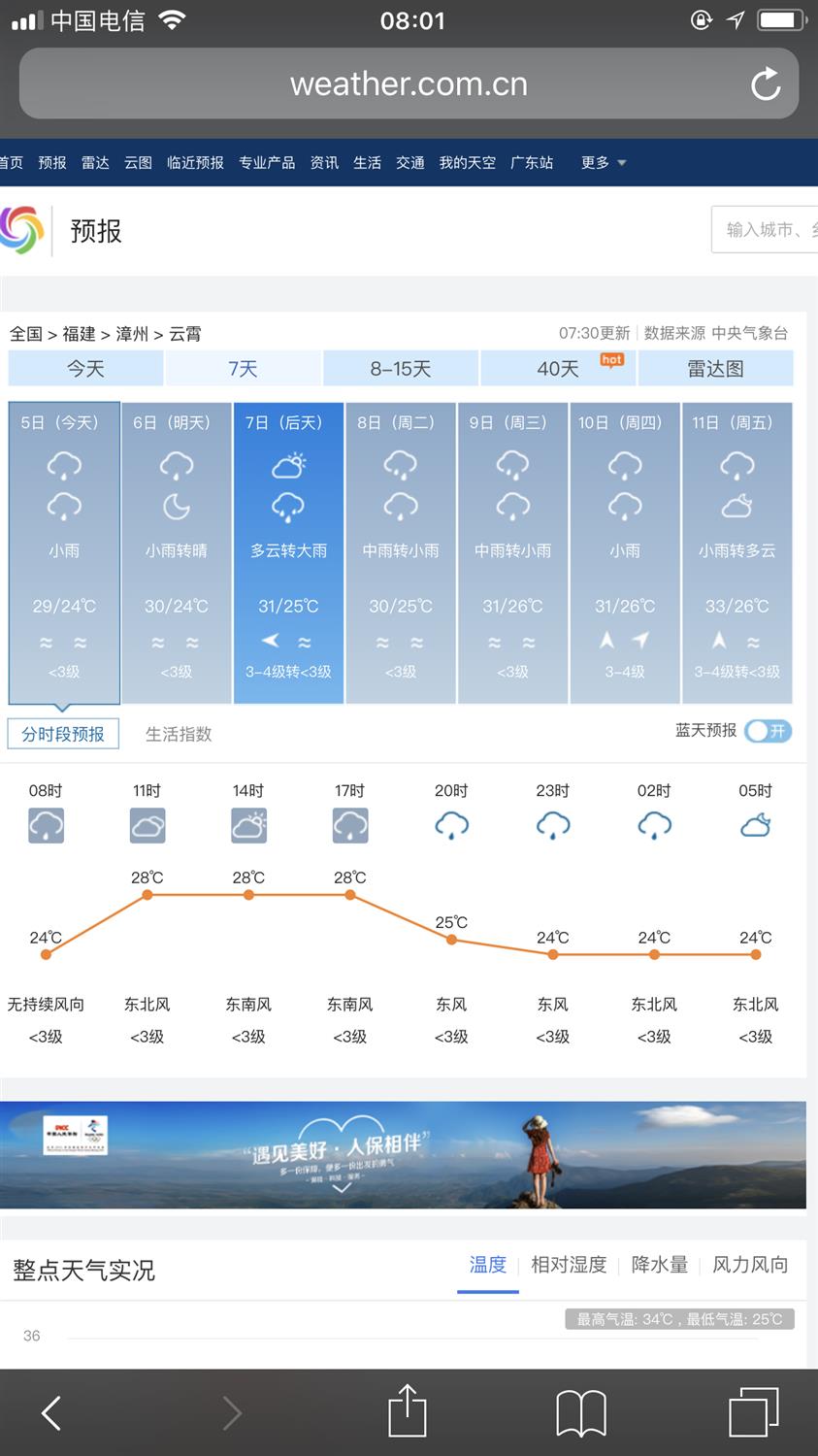Select the 7日 (后天) forecast card

tap(288, 551)
